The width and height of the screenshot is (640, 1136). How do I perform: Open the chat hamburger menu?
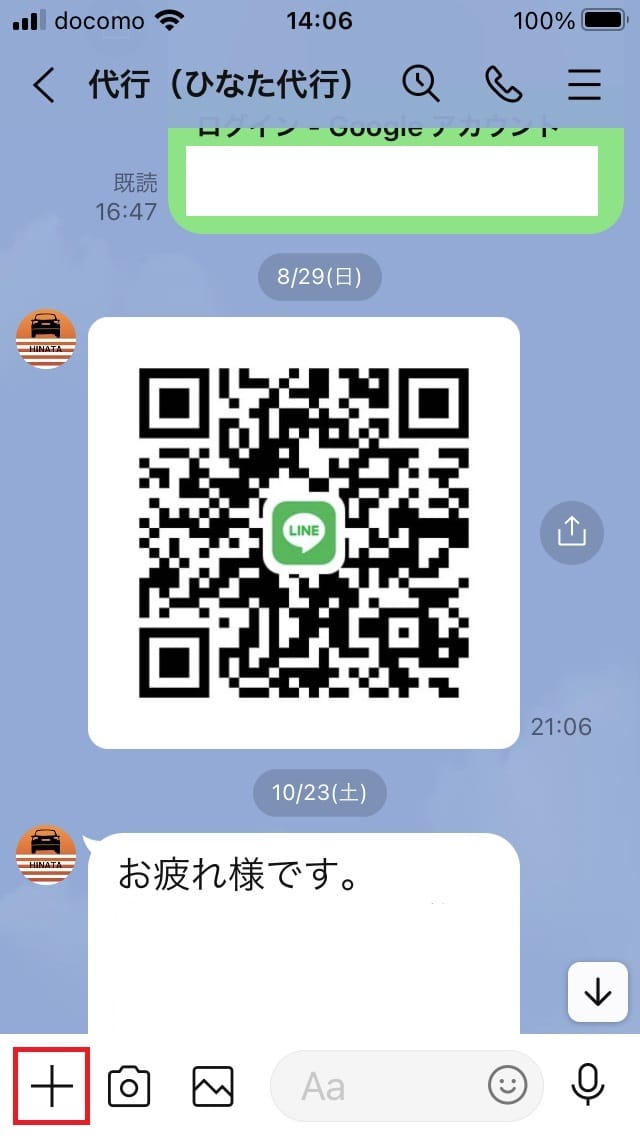coord(584,86)
